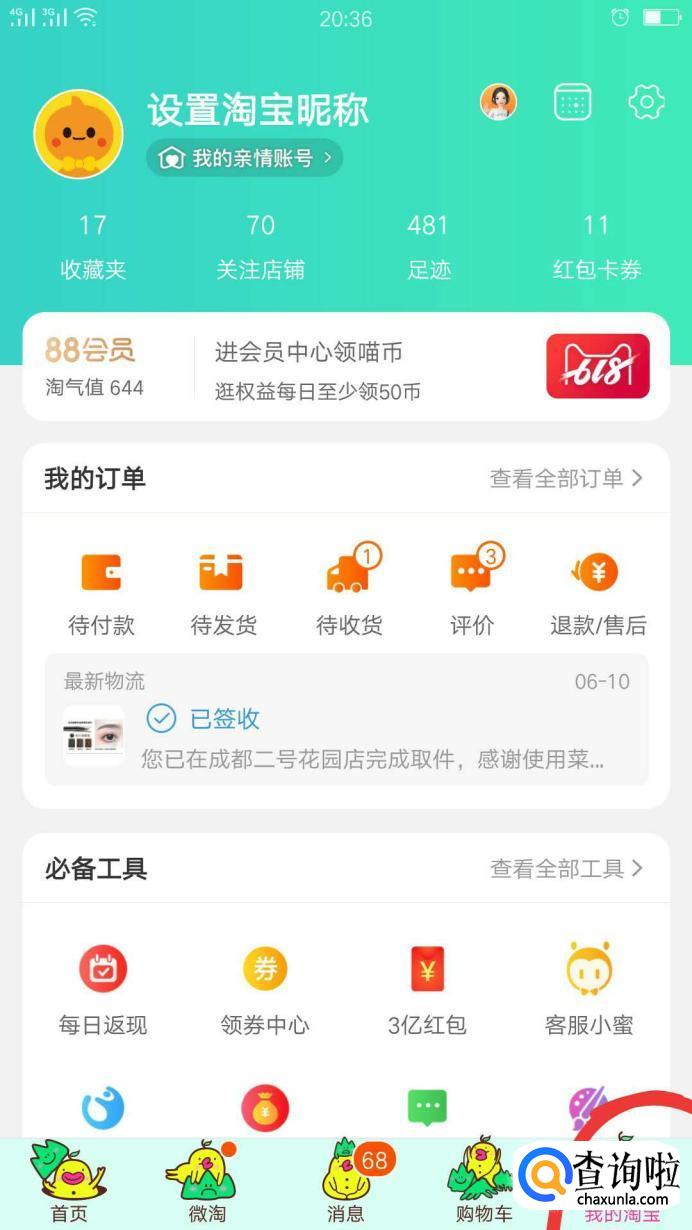
Task: Open the 最新物流 已签收 logistics card
Action: (x=346, y=720)
